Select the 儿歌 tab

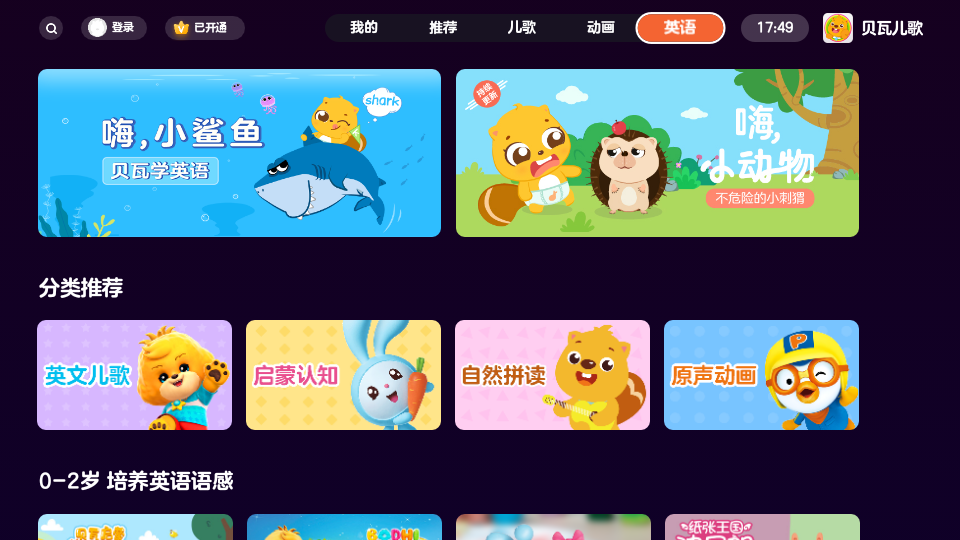pyautogui.click(x=522, y=28)
